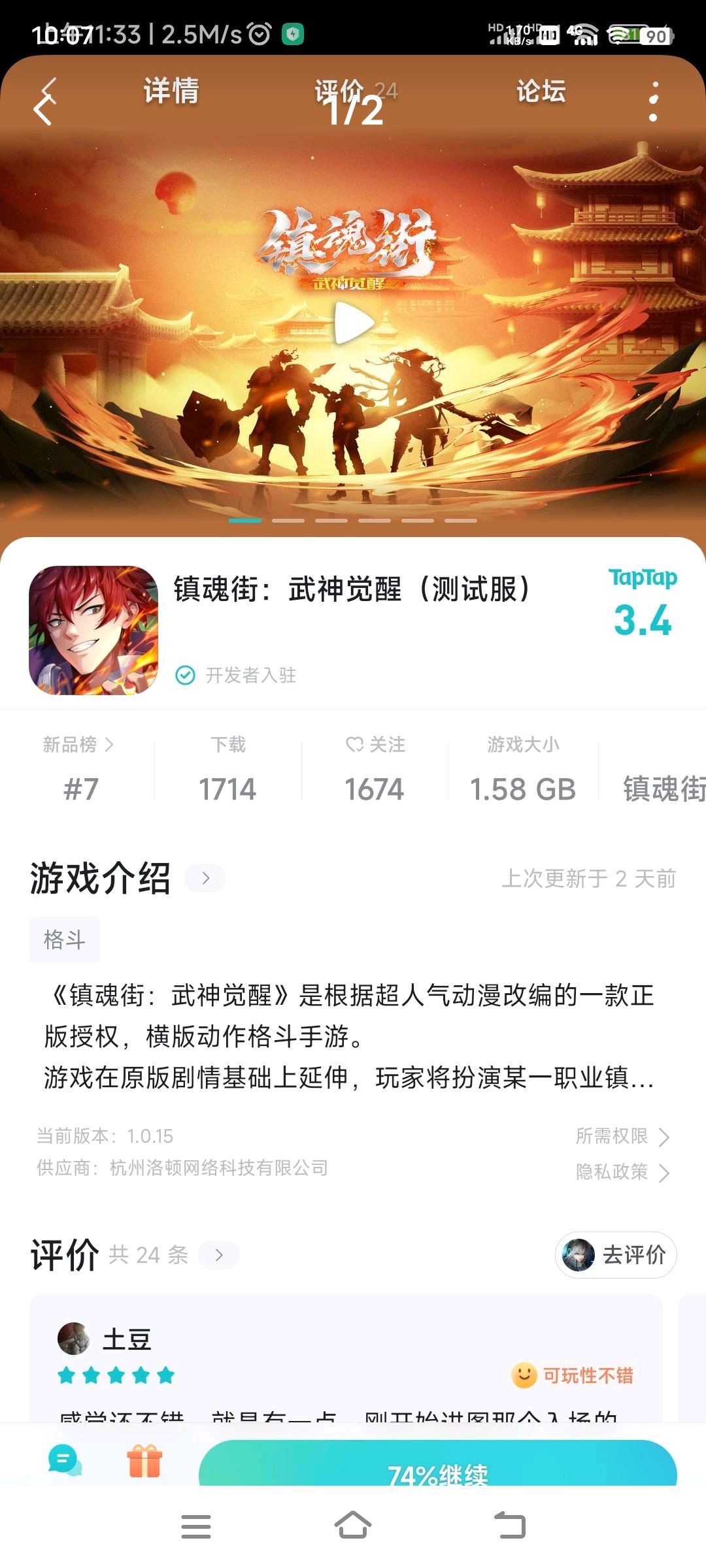706x1568 pixels.
Task: Open the game icon image
Action: click(x=93, y=630)
